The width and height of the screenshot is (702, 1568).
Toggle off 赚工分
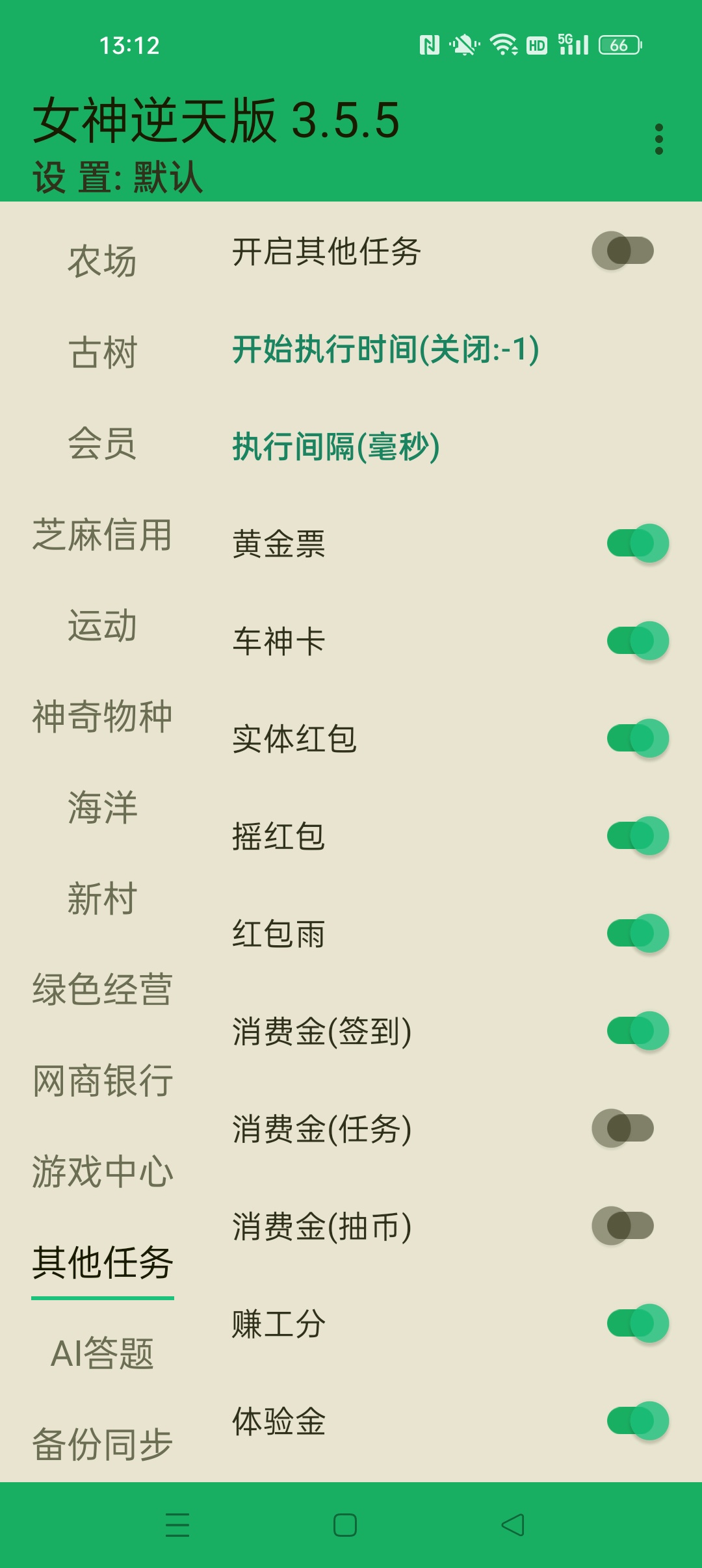[x=638, y=1323]
